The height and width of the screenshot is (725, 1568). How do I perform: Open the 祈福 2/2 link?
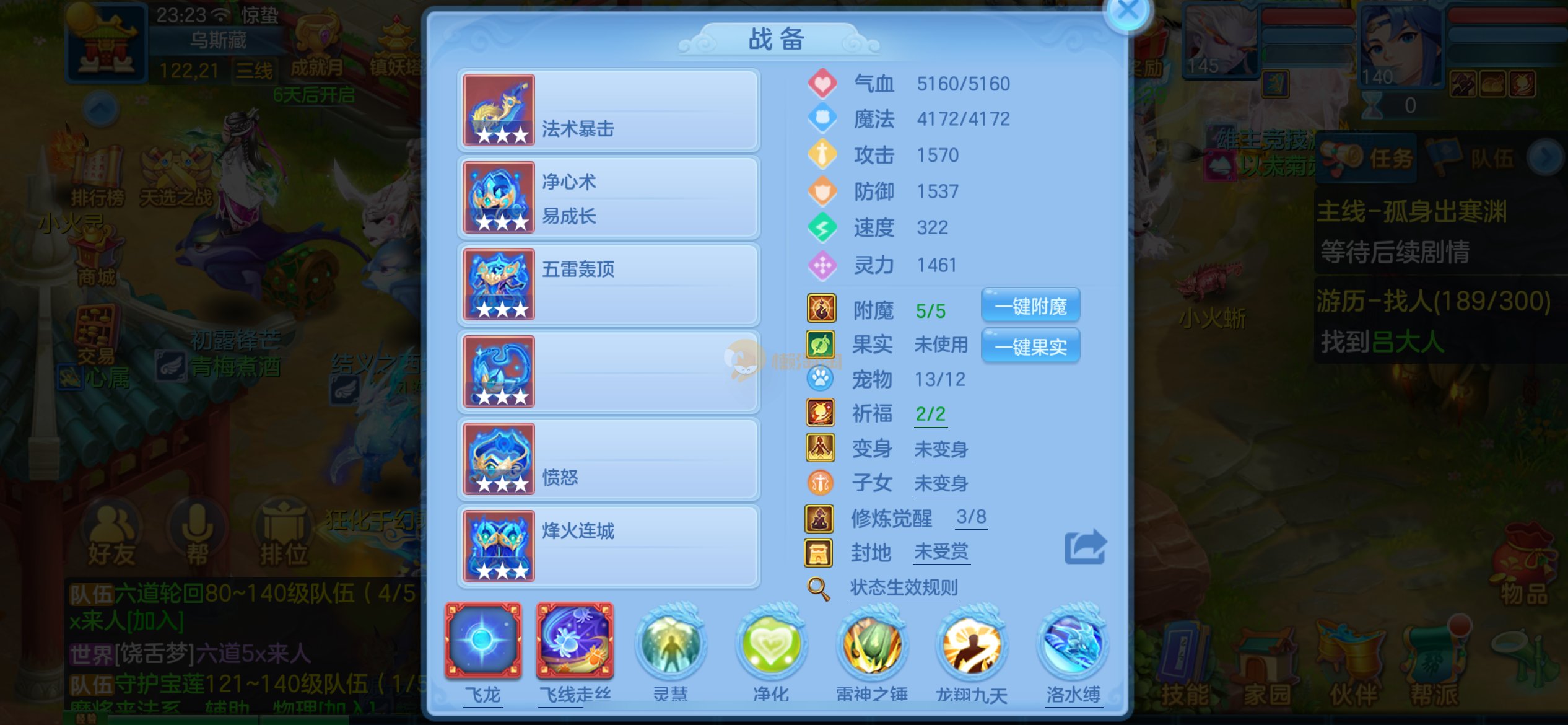click(930, 414)
